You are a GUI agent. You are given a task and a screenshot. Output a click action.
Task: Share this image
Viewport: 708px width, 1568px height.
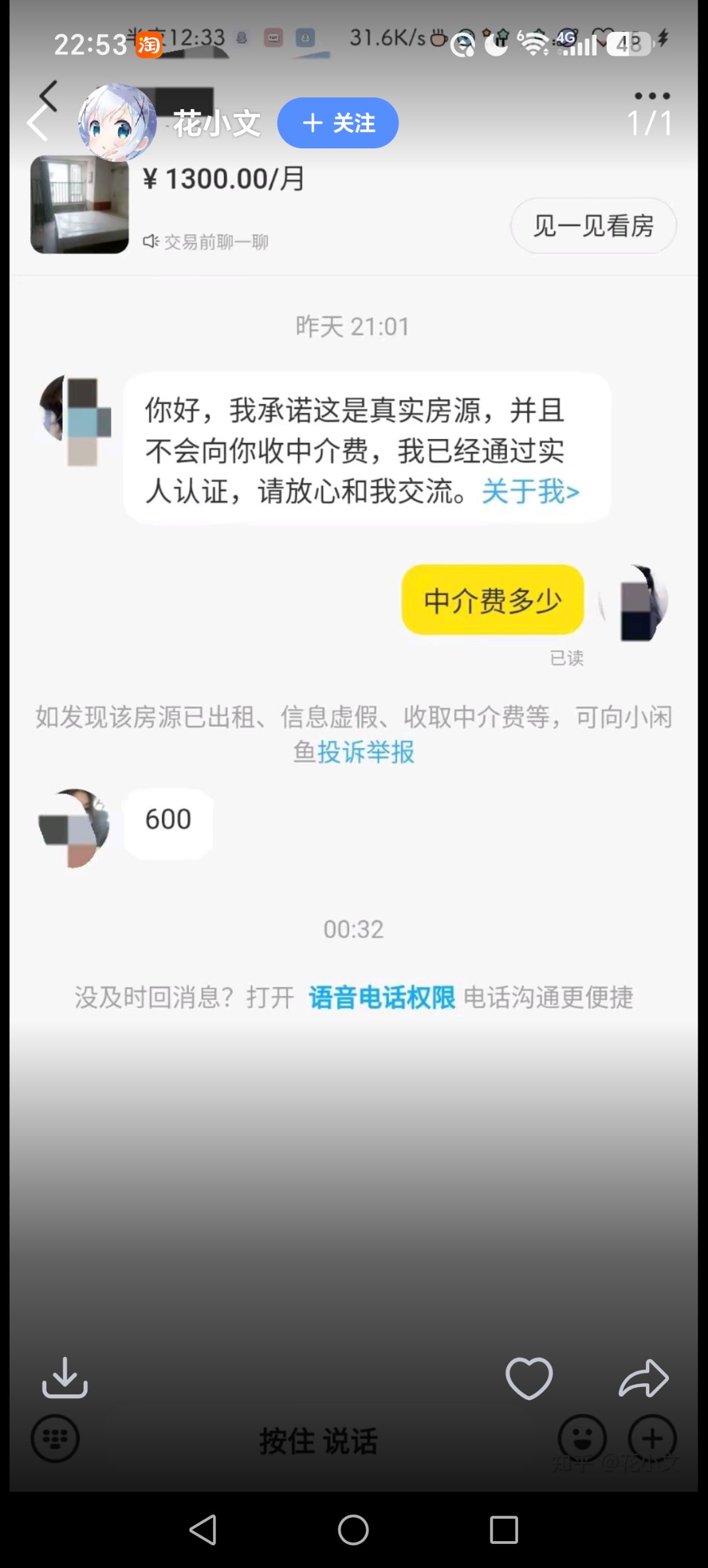(643, 1378)
